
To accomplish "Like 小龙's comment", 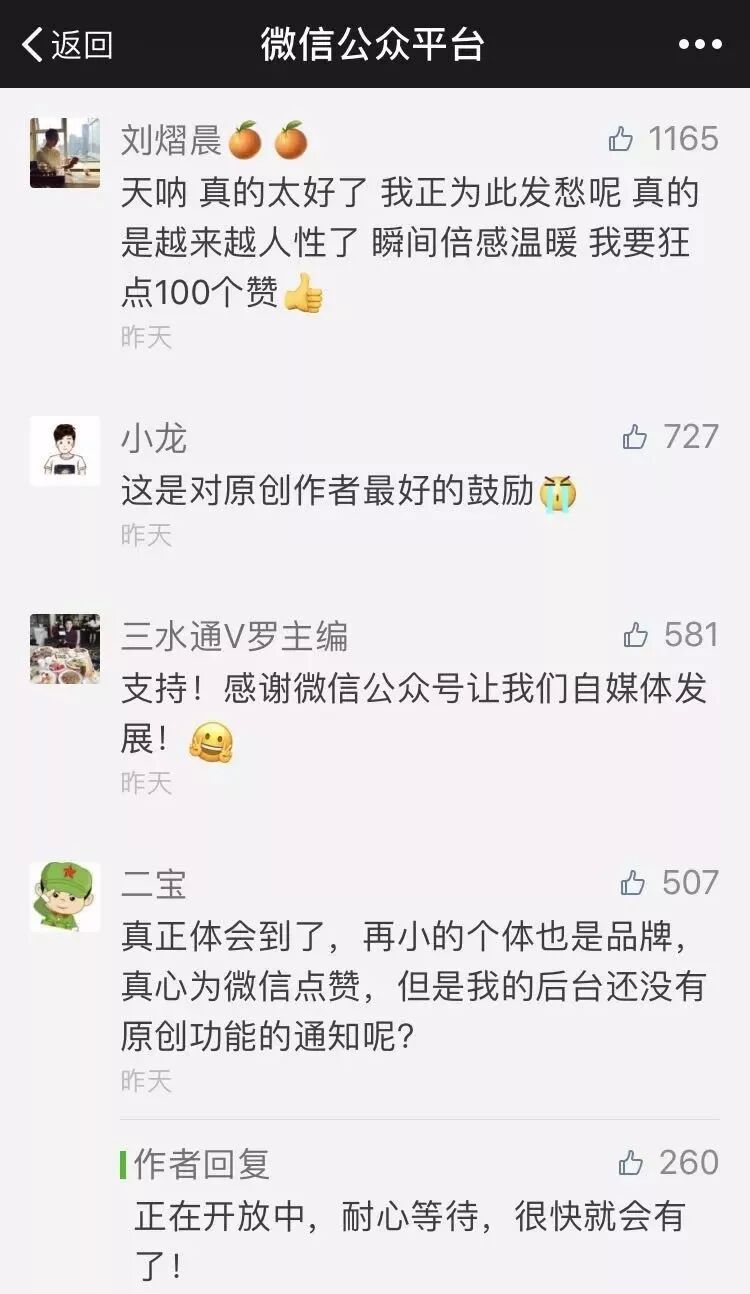I will point(635,437).
